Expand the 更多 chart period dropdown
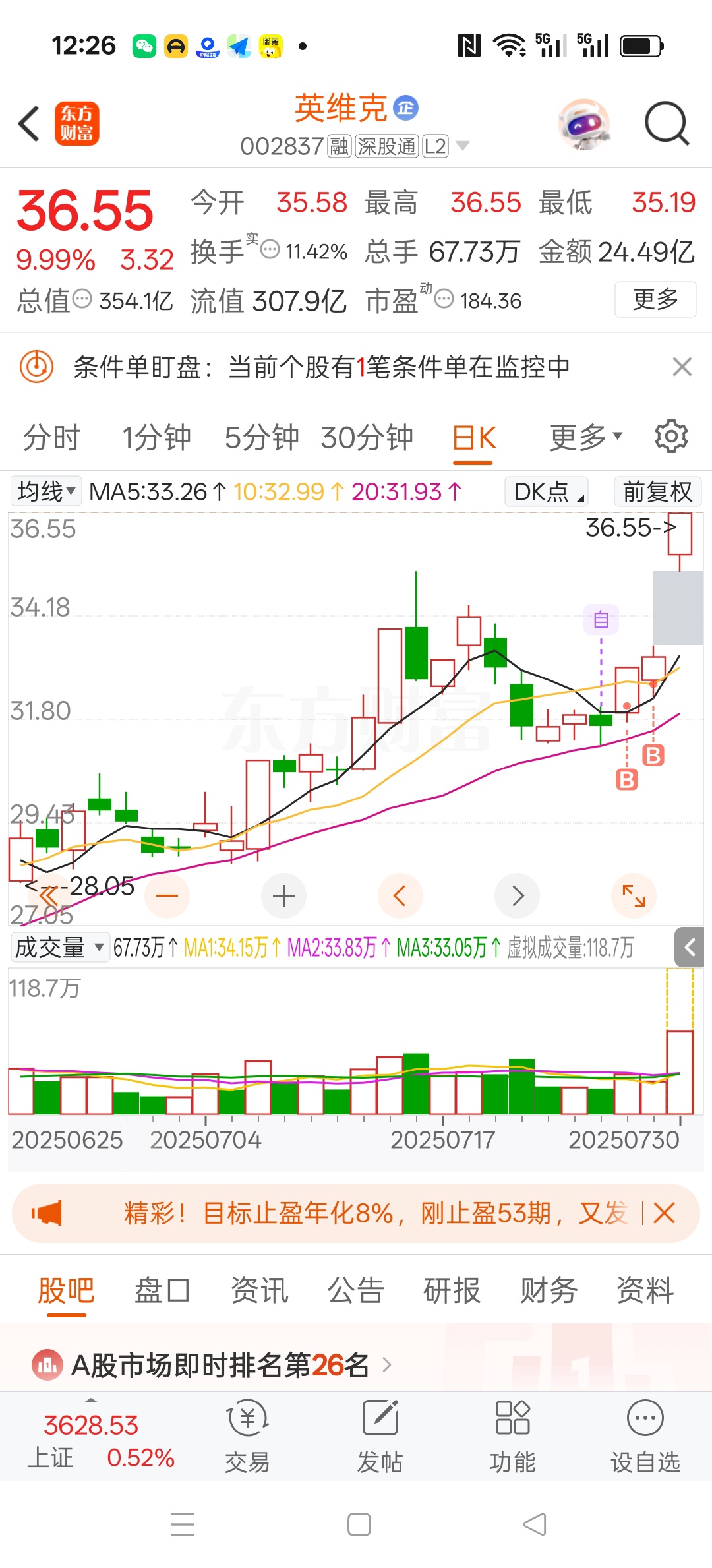Viewport: 712px width, 1568px height. (586, 437)
